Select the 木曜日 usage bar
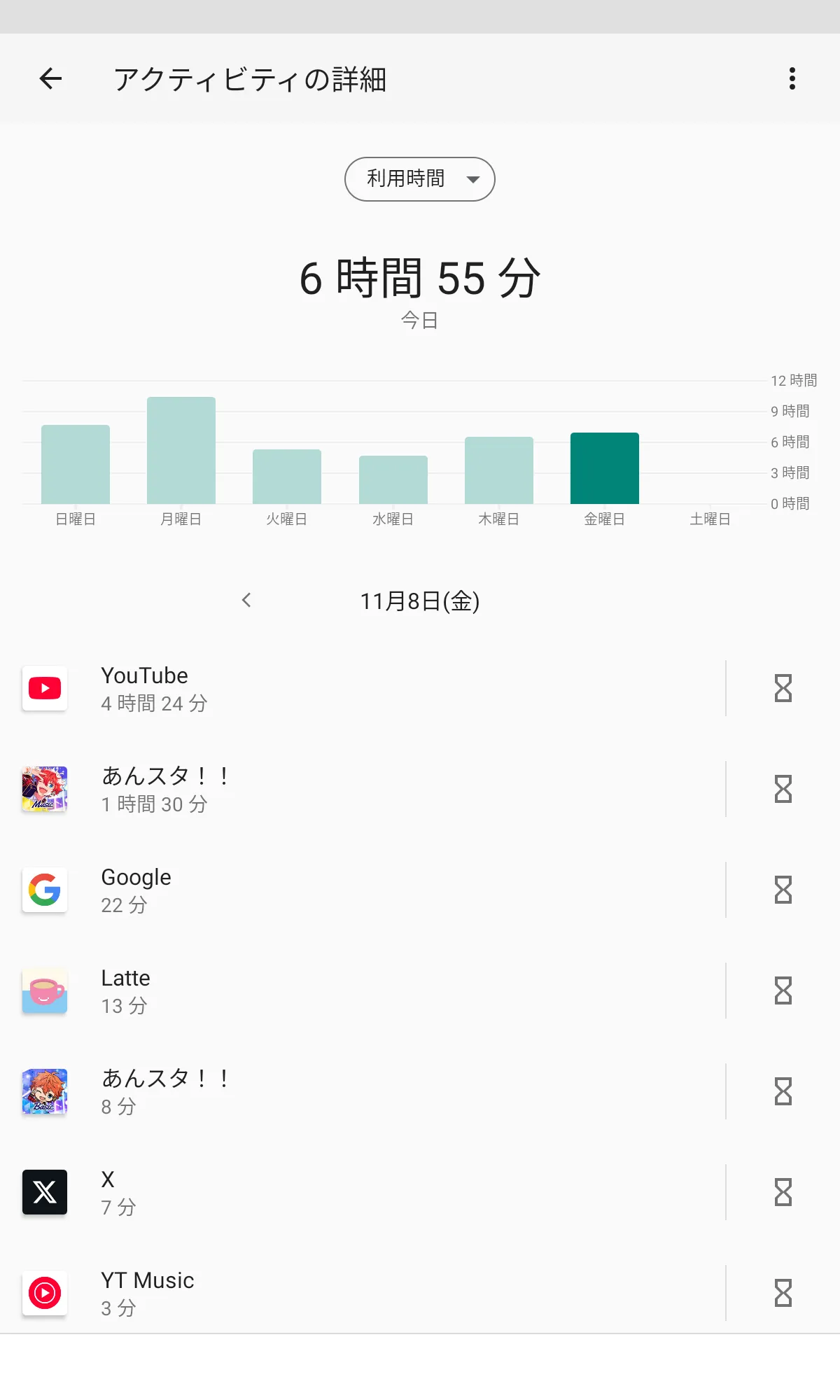The width and height of the screenshot is (840, 1400). 499,470
